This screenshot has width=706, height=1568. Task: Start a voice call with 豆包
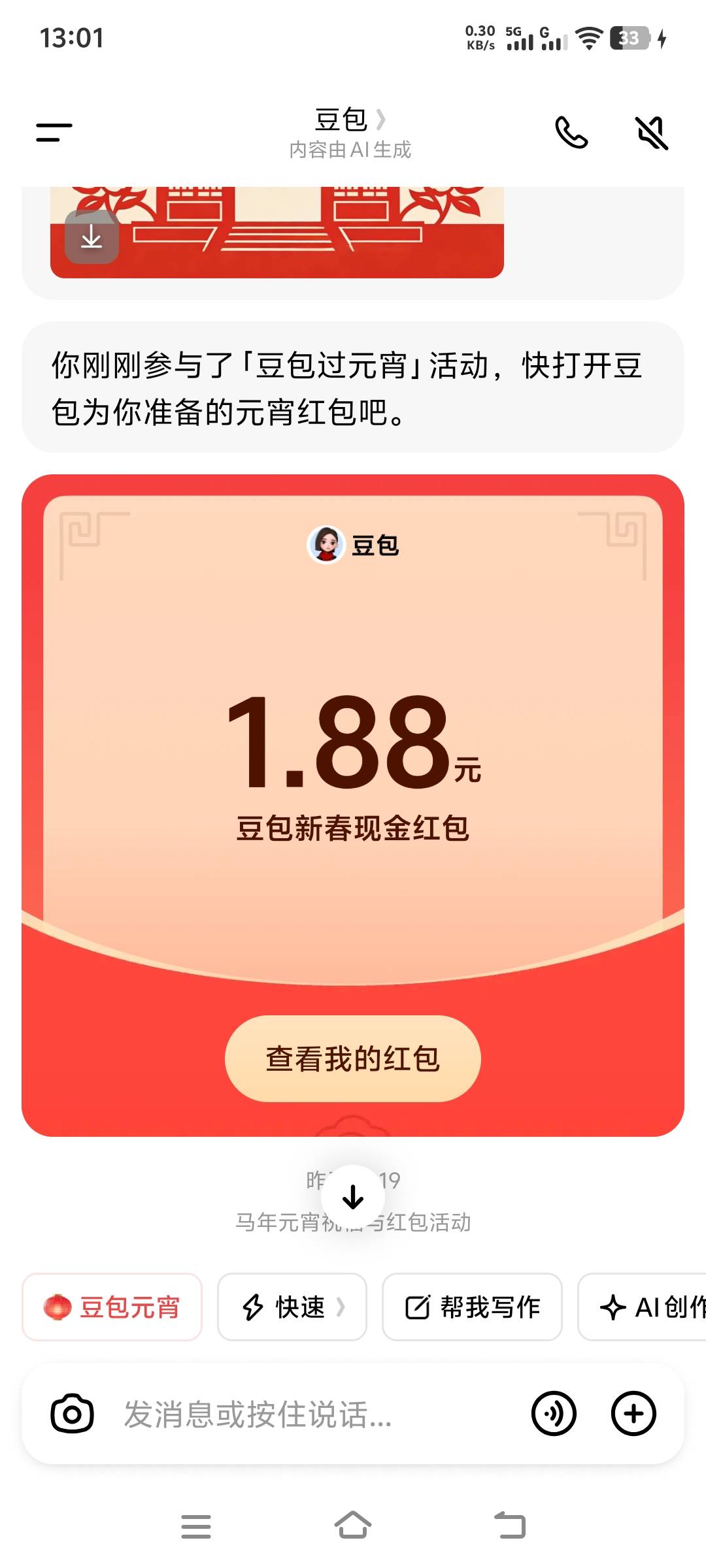[x=571, y=133]
